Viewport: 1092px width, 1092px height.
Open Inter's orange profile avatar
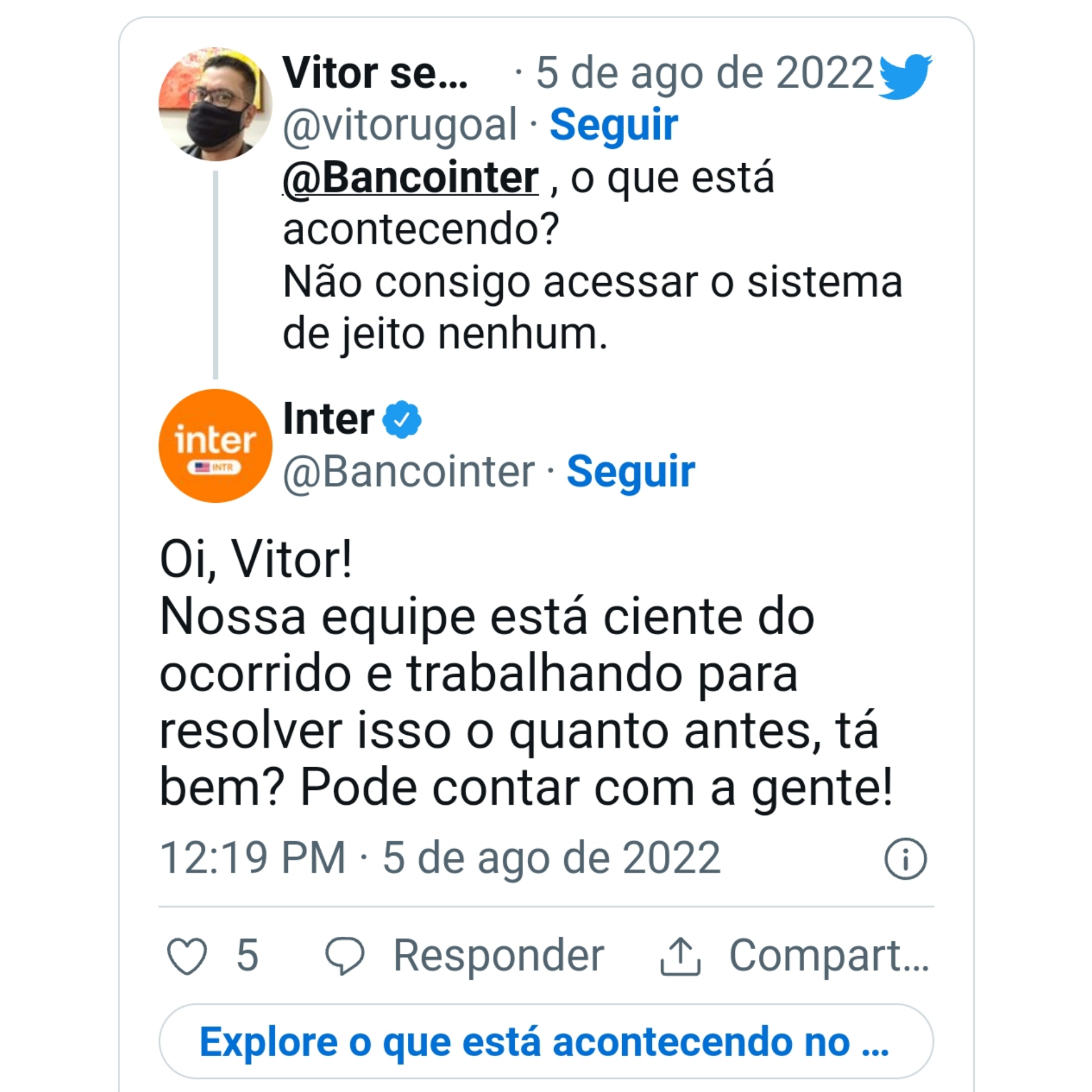point(215,445)
